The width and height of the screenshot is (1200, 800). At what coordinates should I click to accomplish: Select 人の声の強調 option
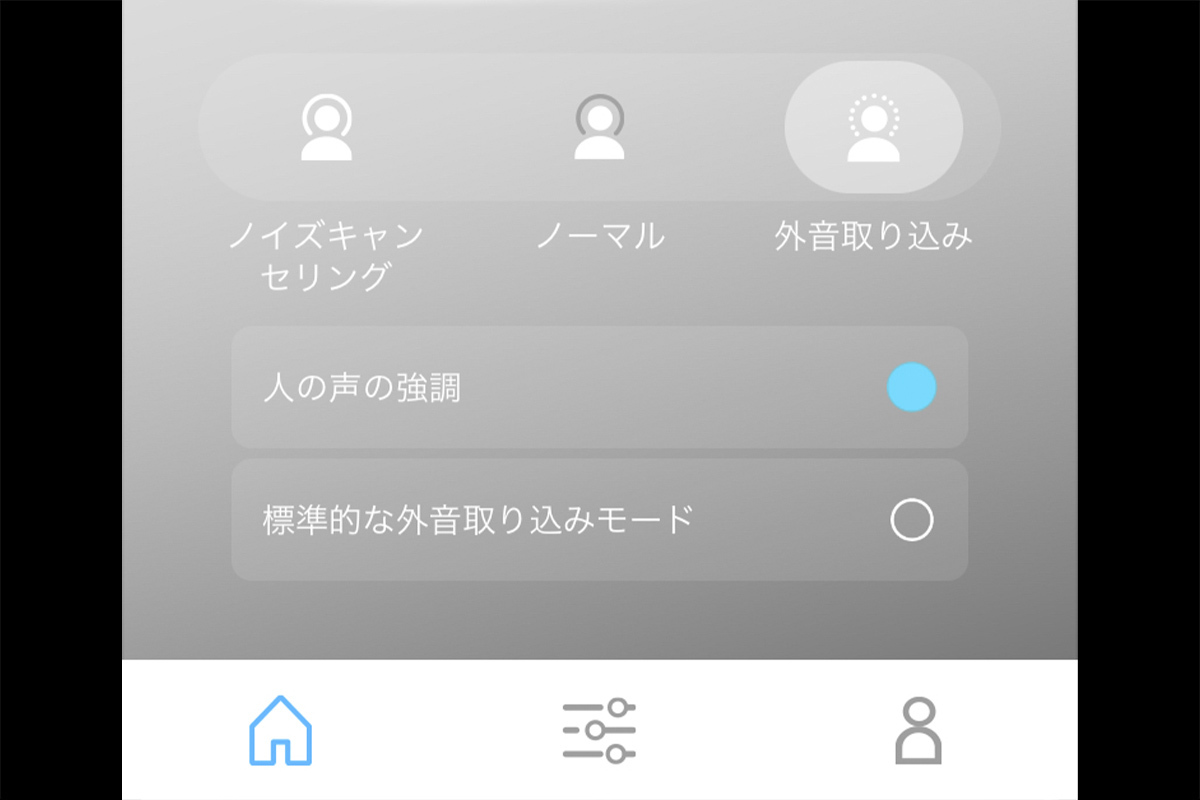[x=911, y=388]
